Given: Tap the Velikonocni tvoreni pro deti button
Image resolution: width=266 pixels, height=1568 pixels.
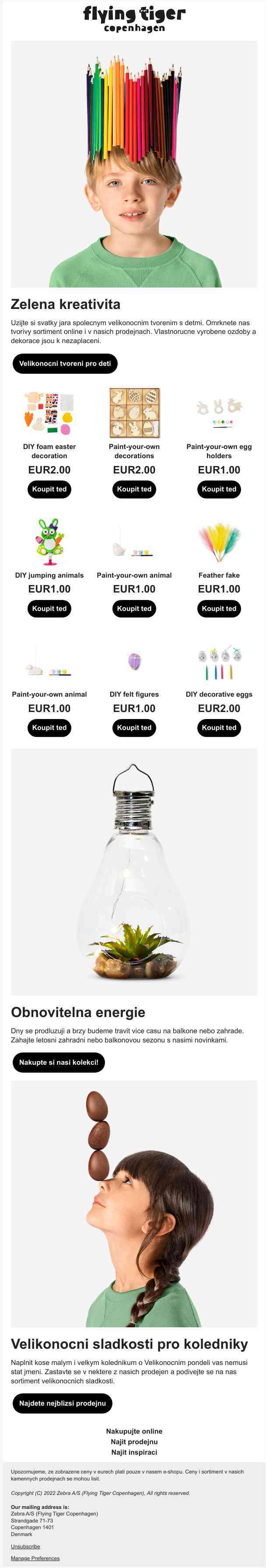Looking at the screenshot, I should click(x=64, y=363).
